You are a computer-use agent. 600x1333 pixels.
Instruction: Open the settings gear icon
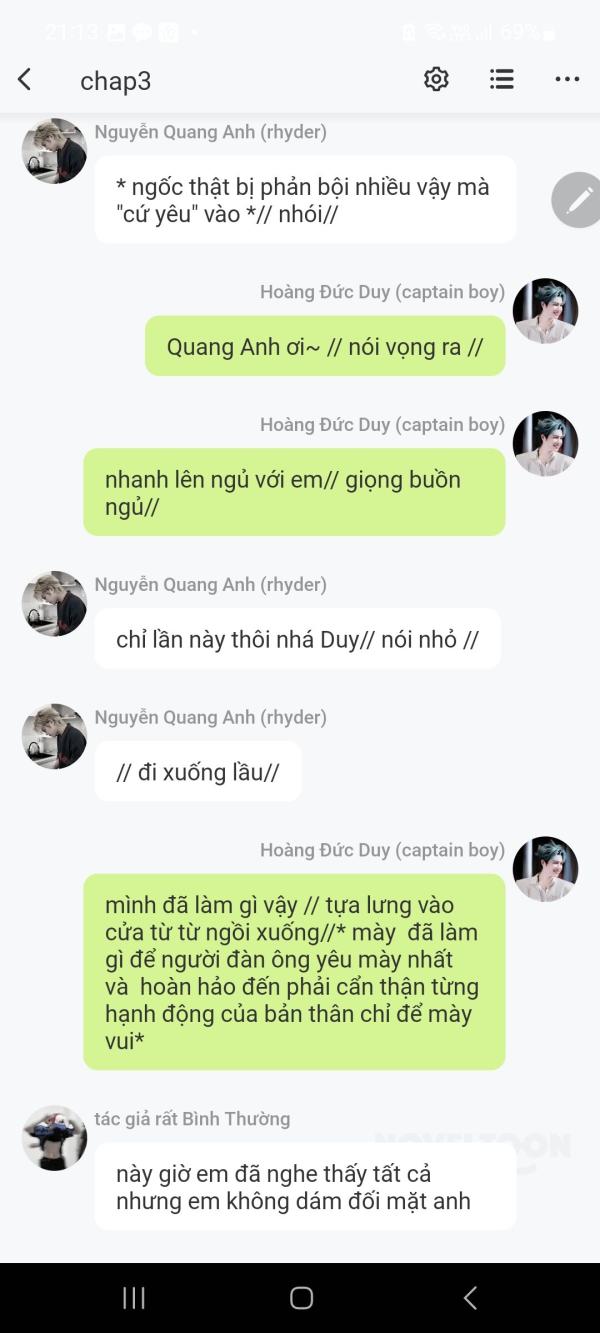pos(436,80)
